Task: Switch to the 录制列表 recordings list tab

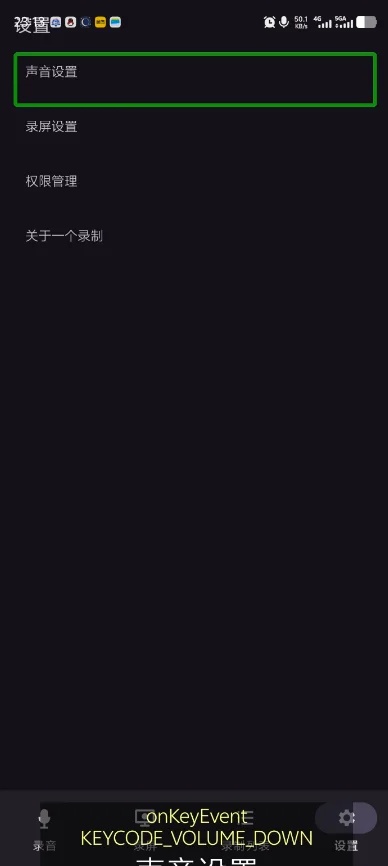Action: coord(245,830)
